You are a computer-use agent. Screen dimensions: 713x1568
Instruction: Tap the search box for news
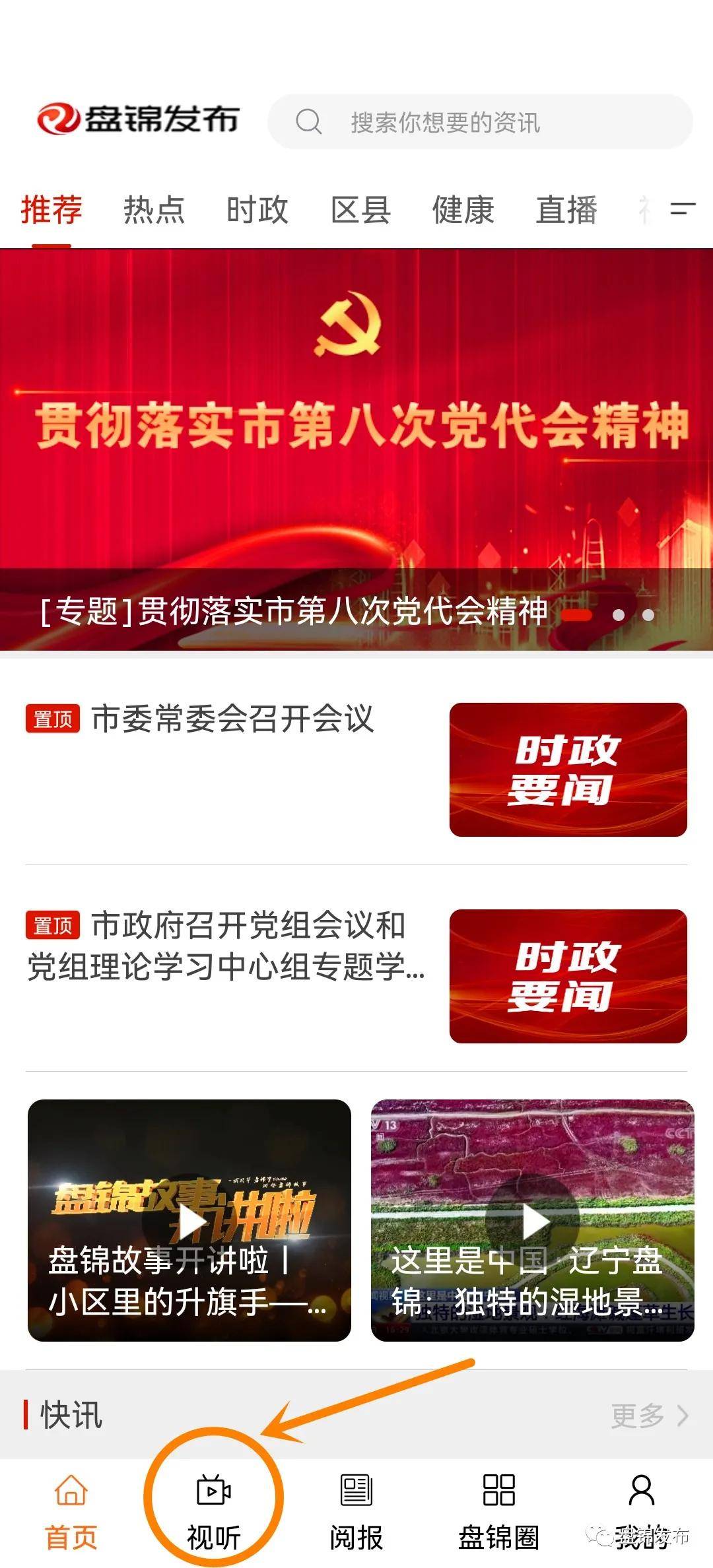(480, 122)
